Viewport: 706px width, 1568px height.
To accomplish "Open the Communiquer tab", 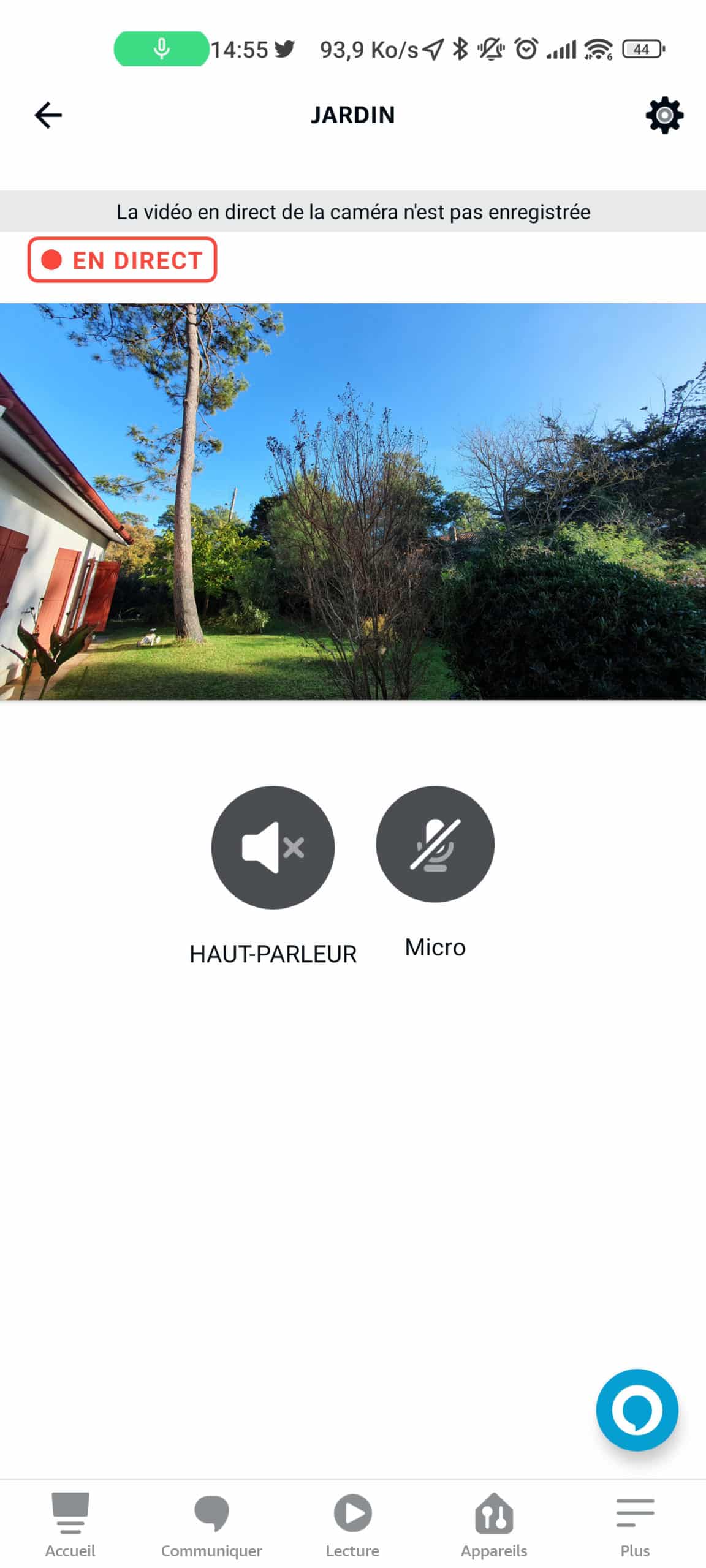I will pyautogui.click(x=211, y=1525).
